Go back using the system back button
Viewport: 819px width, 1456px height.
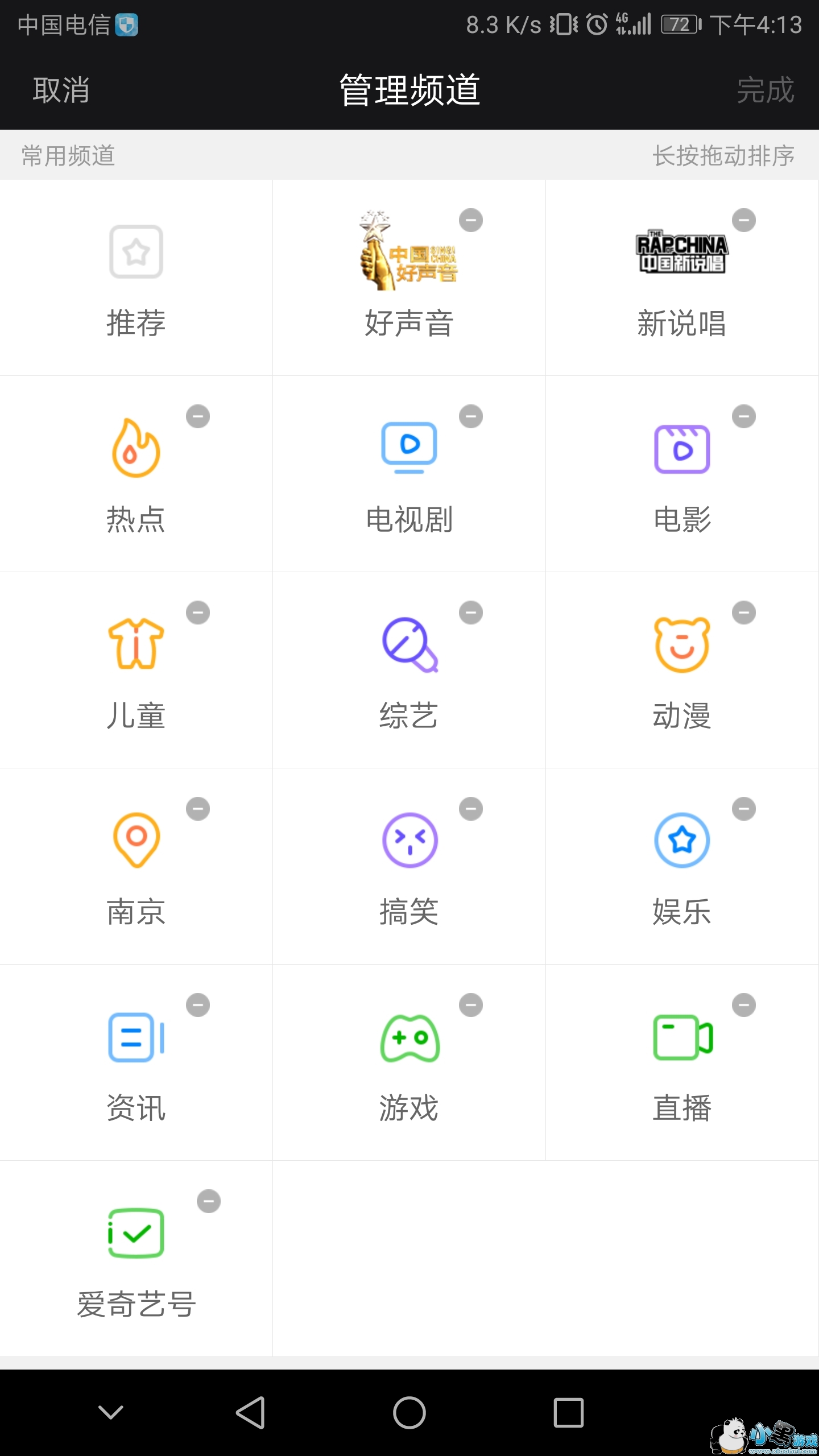coord(250,1413)
